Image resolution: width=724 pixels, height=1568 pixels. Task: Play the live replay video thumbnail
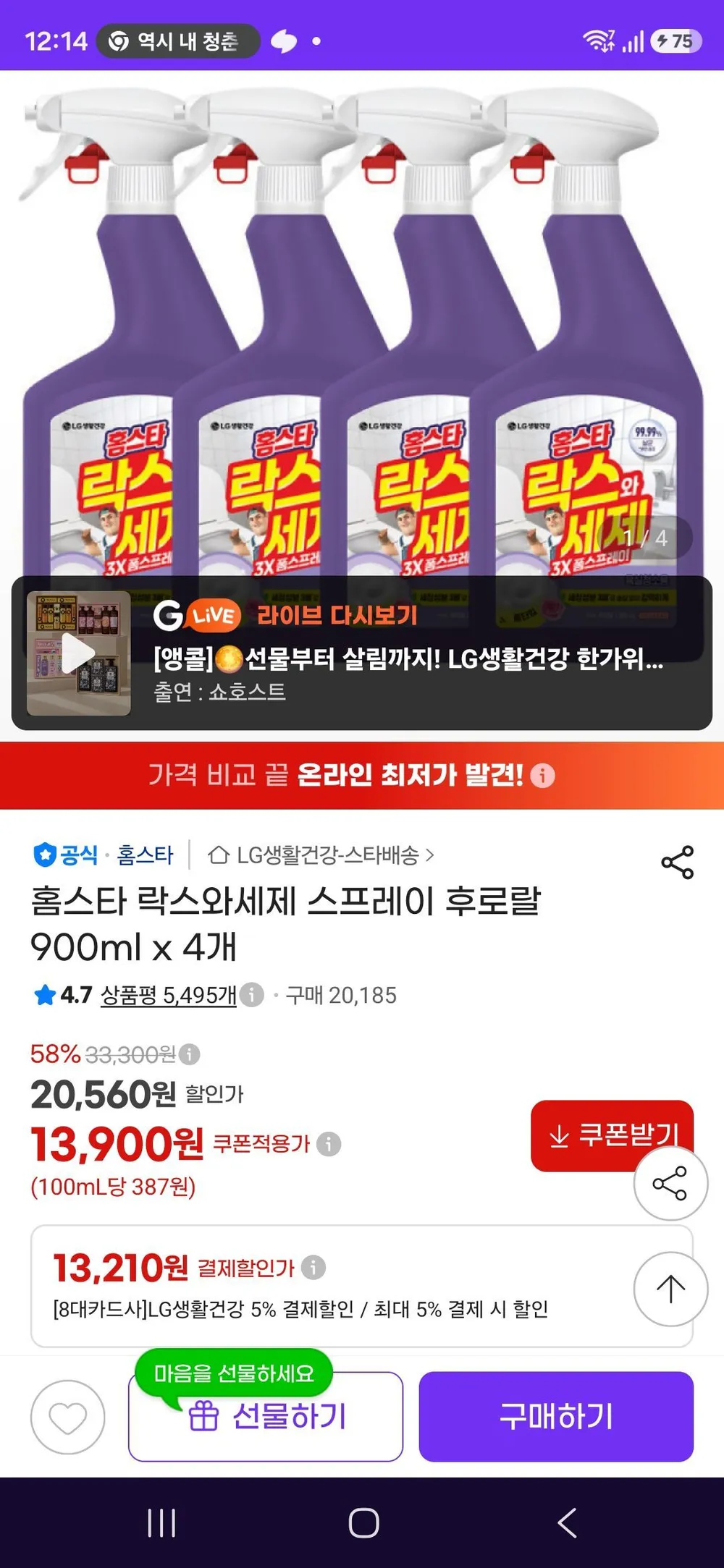coord(78,653)
